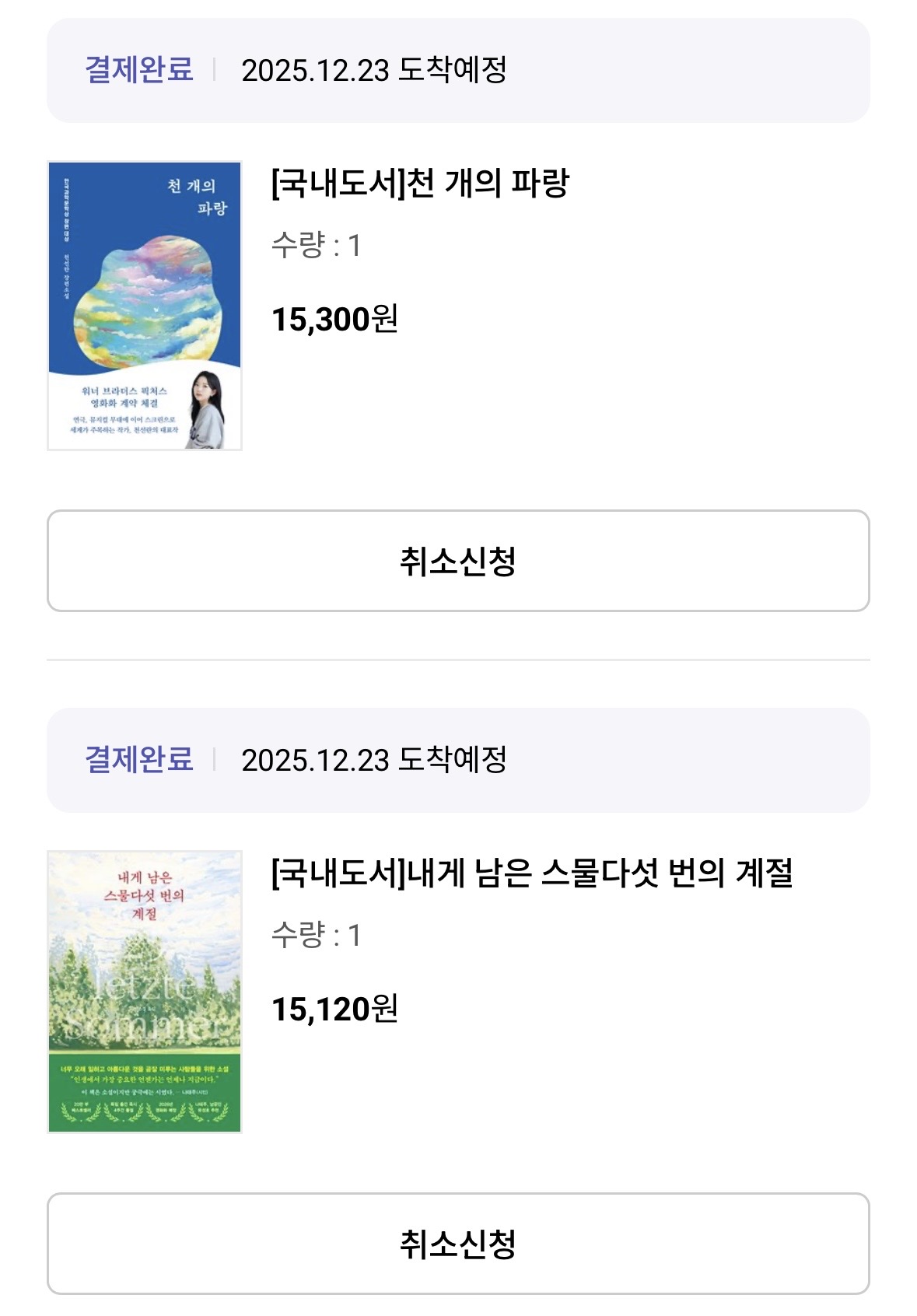917x1316 pixels.
Task: Select the [국내도서]내게 남은 스물다섯 번의 계절 title
Action: click(531, 873)
